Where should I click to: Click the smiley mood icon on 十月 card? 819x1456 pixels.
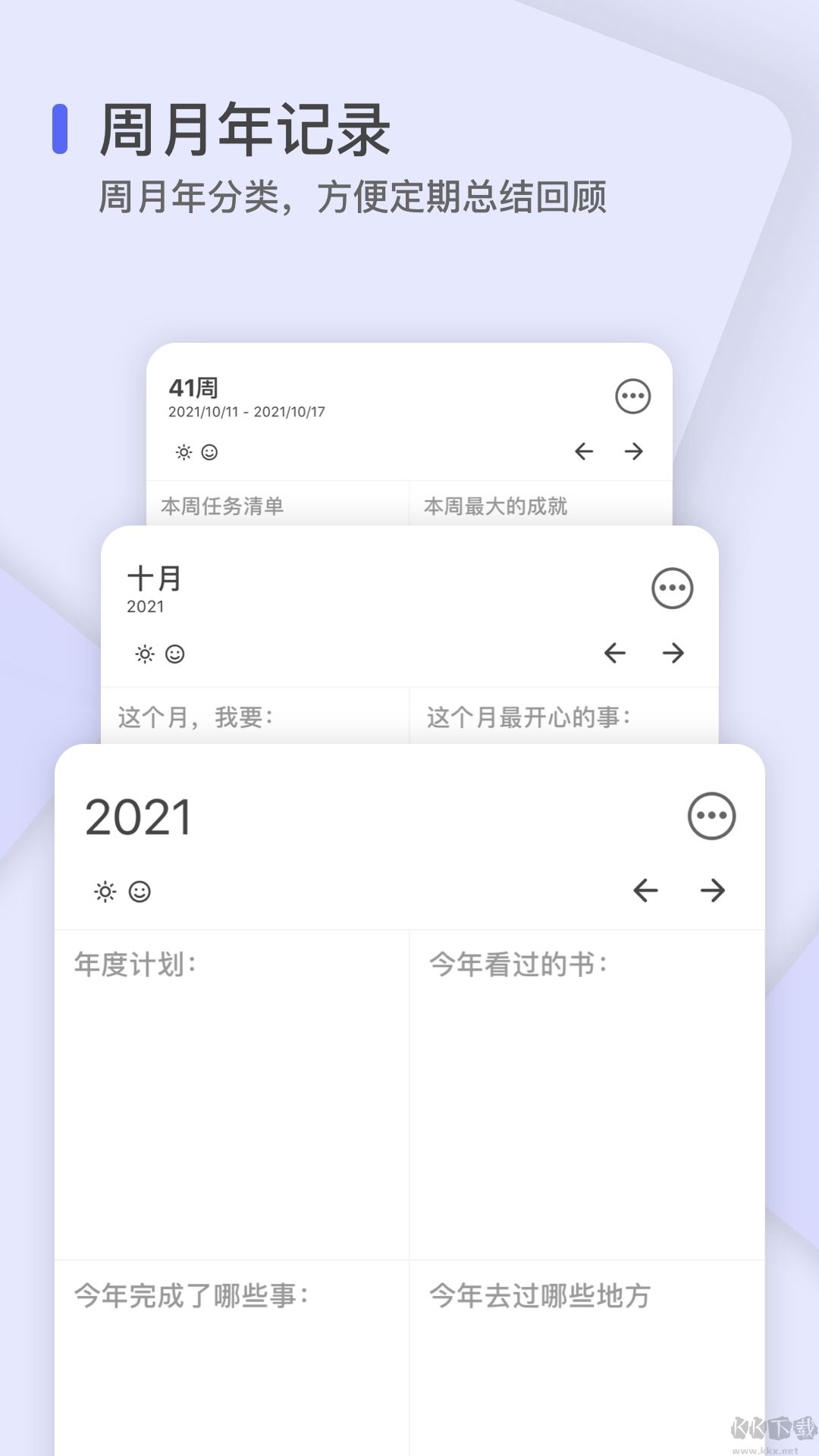click(x=176, y=653)
